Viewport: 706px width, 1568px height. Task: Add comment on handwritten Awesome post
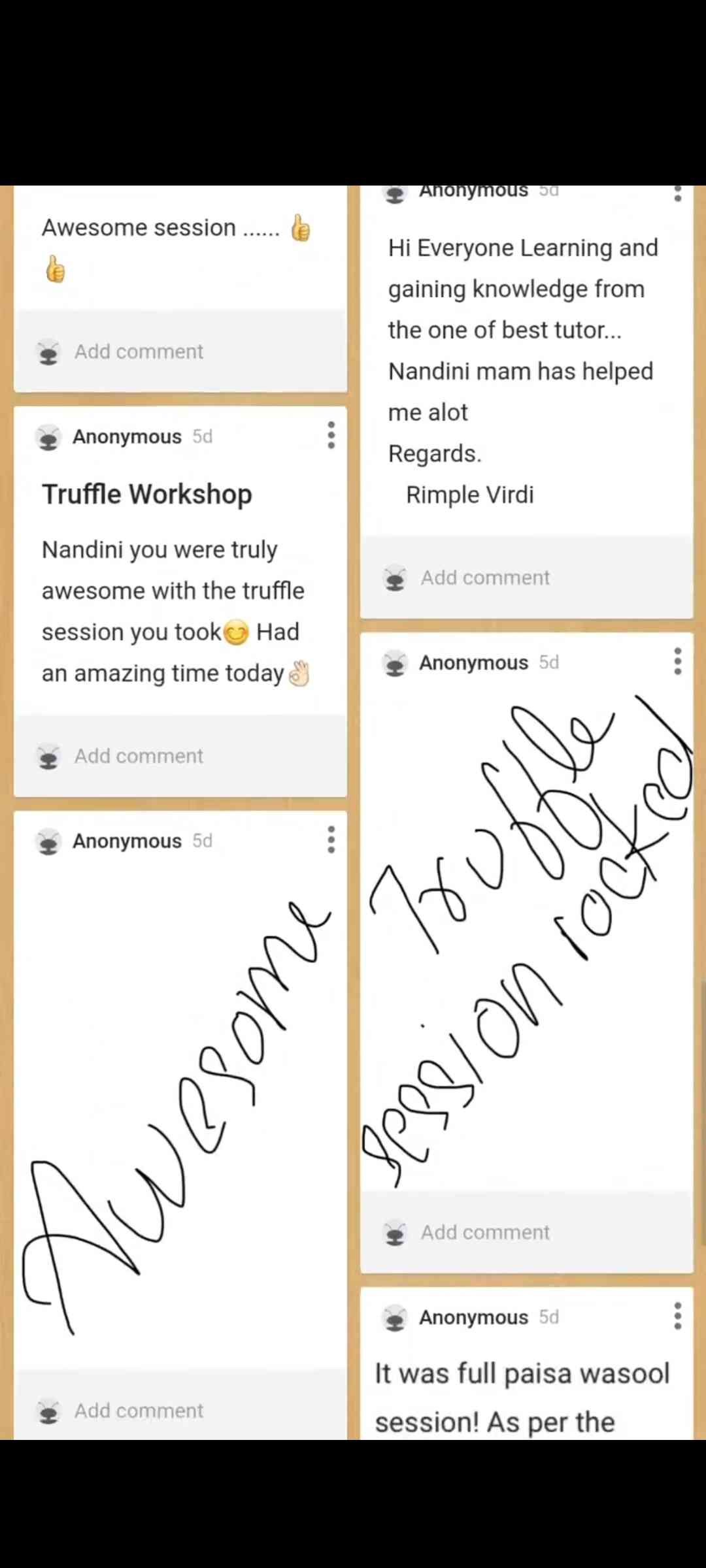139,1411
